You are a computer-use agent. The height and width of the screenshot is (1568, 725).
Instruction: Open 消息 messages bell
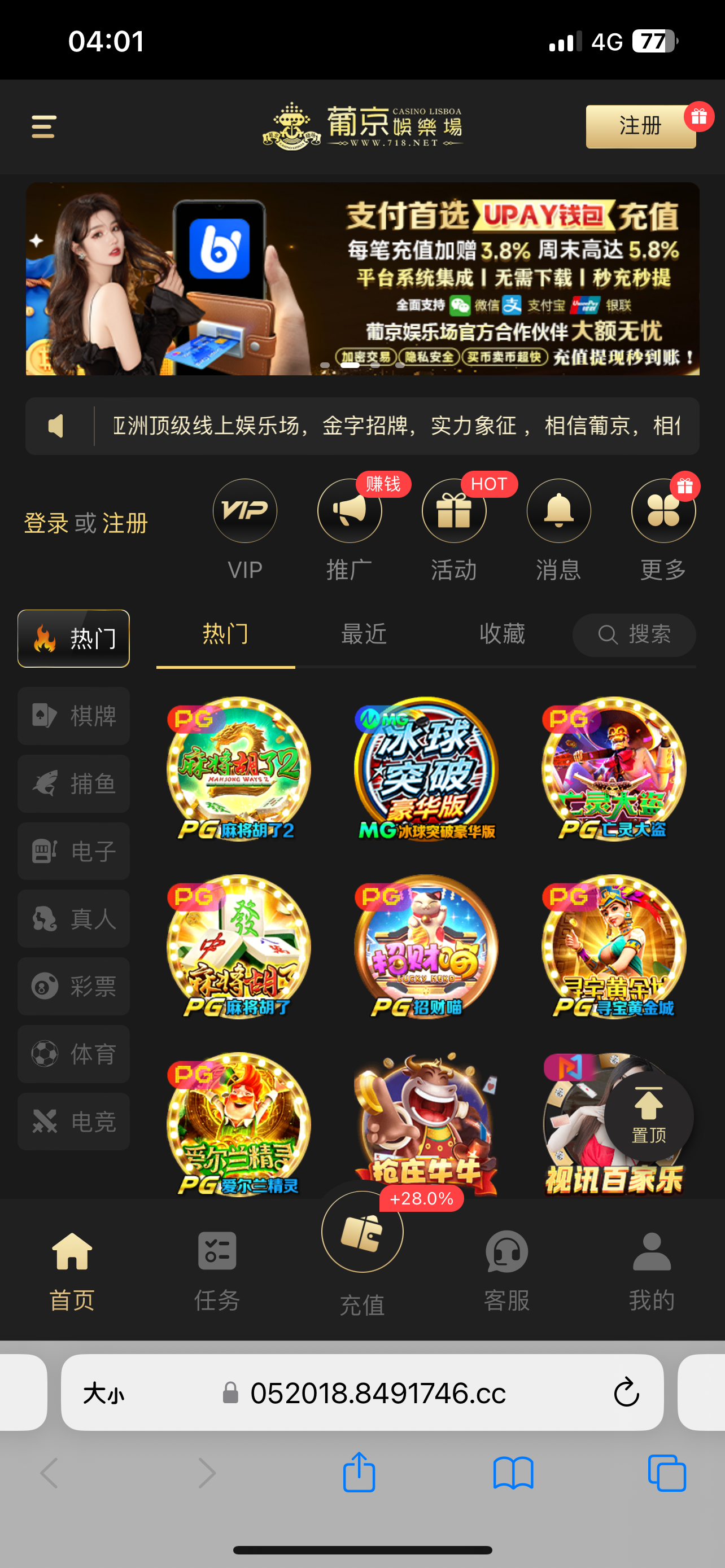point(558,511)
